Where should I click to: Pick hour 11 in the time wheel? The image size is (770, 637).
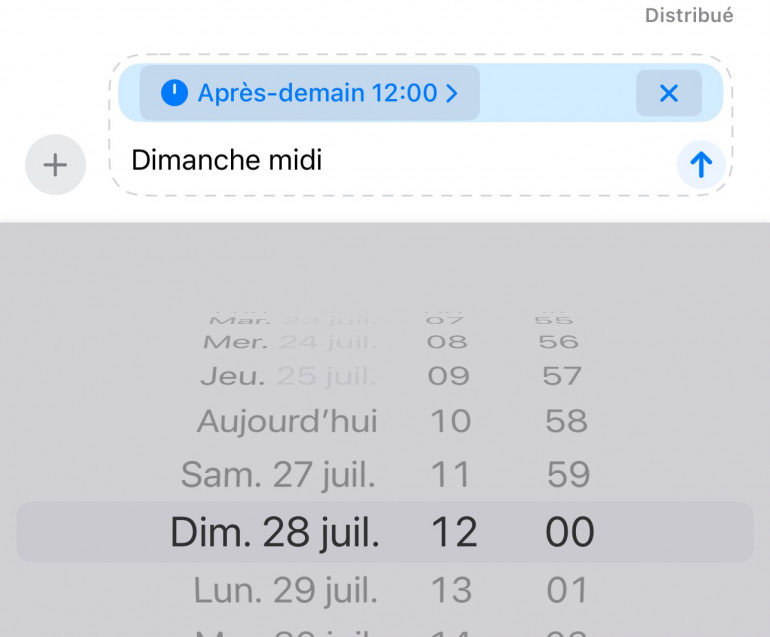tap(450, 474)
